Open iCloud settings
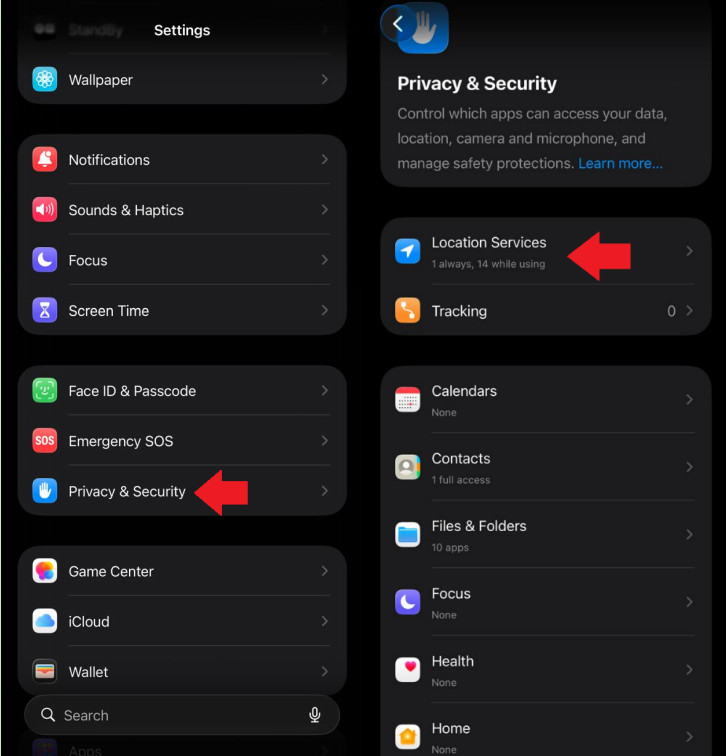The width and height of the screenshot is (726, 756). (x=180, y=622)
